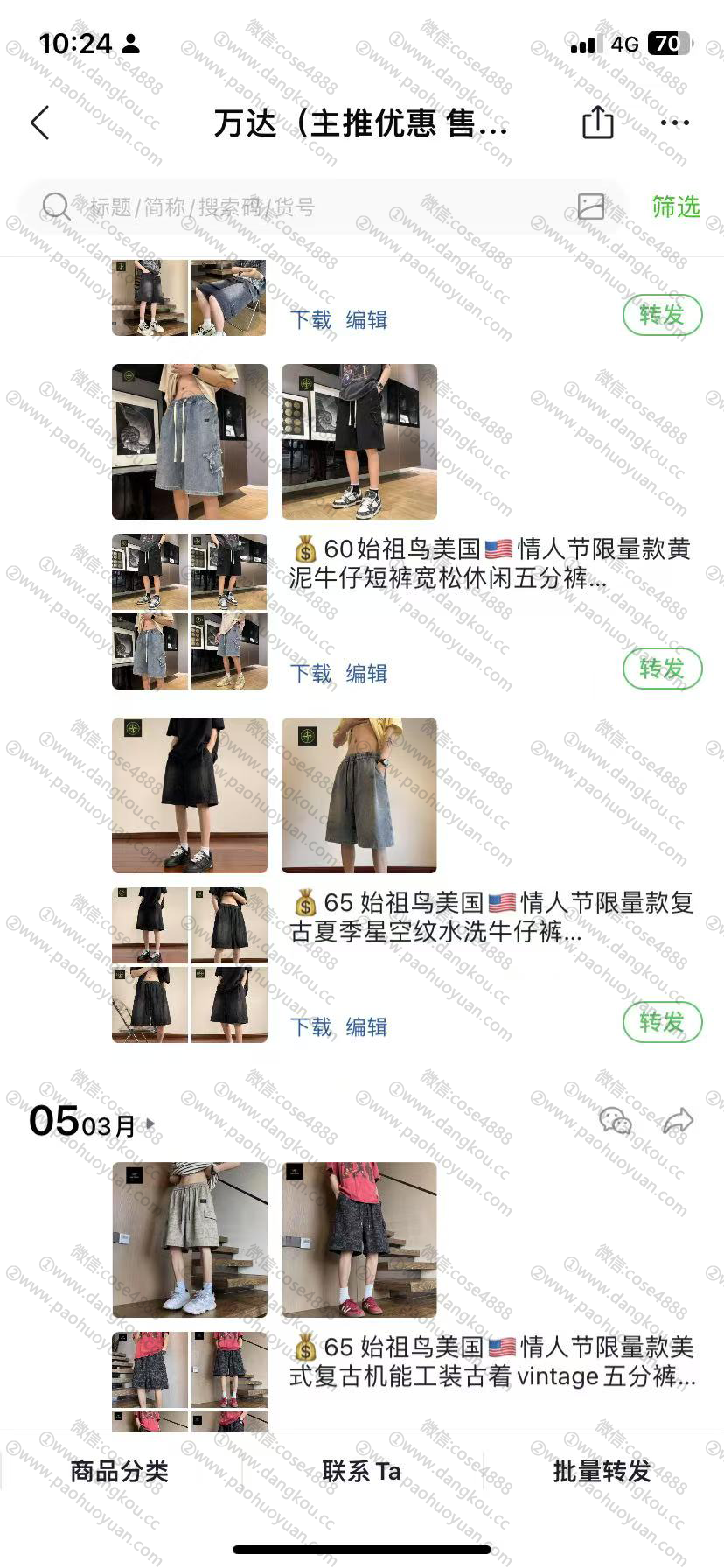
Task: Open first large photo of 65 星空纹水洗牛仔裤 post
Action: (190, 795)
